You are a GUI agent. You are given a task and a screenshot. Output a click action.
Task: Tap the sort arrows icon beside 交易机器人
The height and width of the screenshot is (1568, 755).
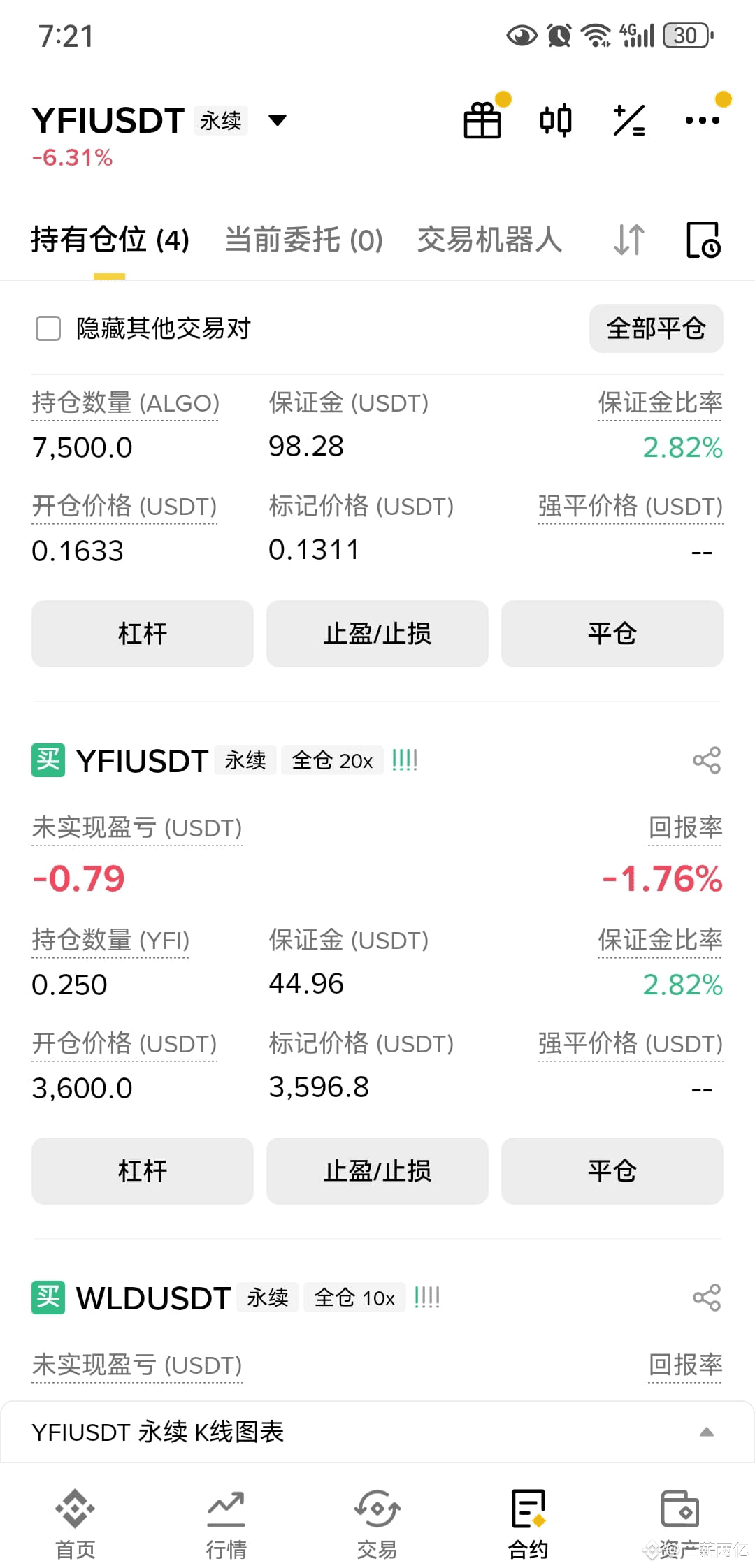pyautogui.click(x=628, y=240)
